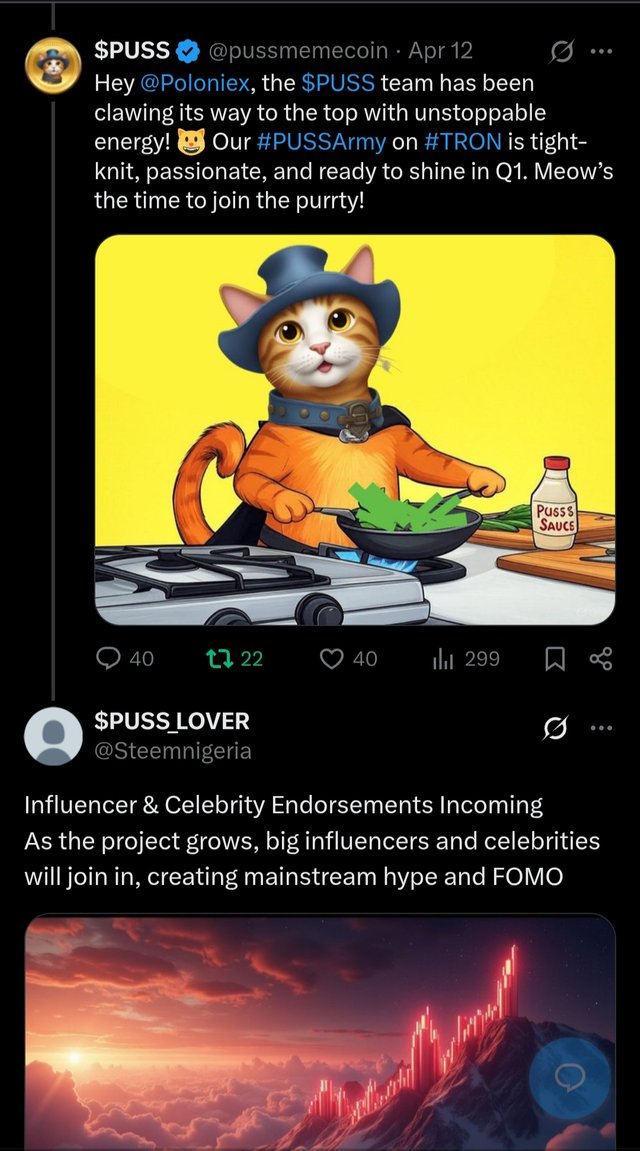Reply to the $PUSS post

tap(109, 658)
